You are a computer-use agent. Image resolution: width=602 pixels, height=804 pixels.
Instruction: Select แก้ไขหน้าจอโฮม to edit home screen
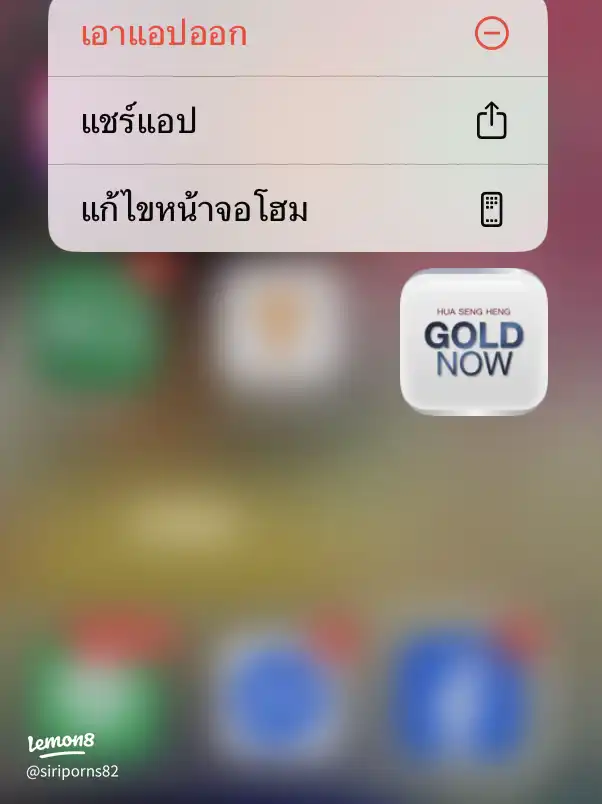click(297, 209)
